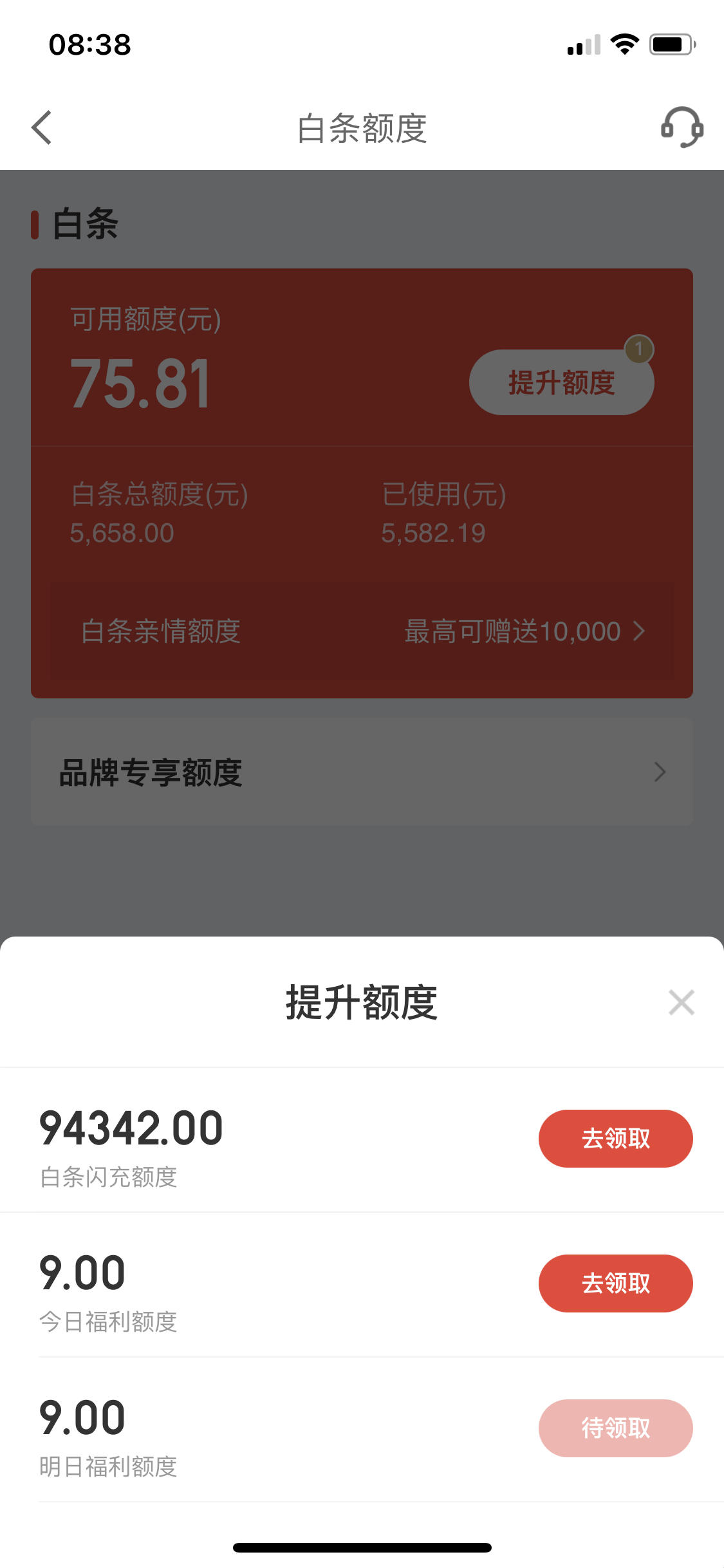The height and width of the screenshot is (1568, 724).
Task: Tap the back arrow to leave 白条额度
Action: (x=41, y=128)
